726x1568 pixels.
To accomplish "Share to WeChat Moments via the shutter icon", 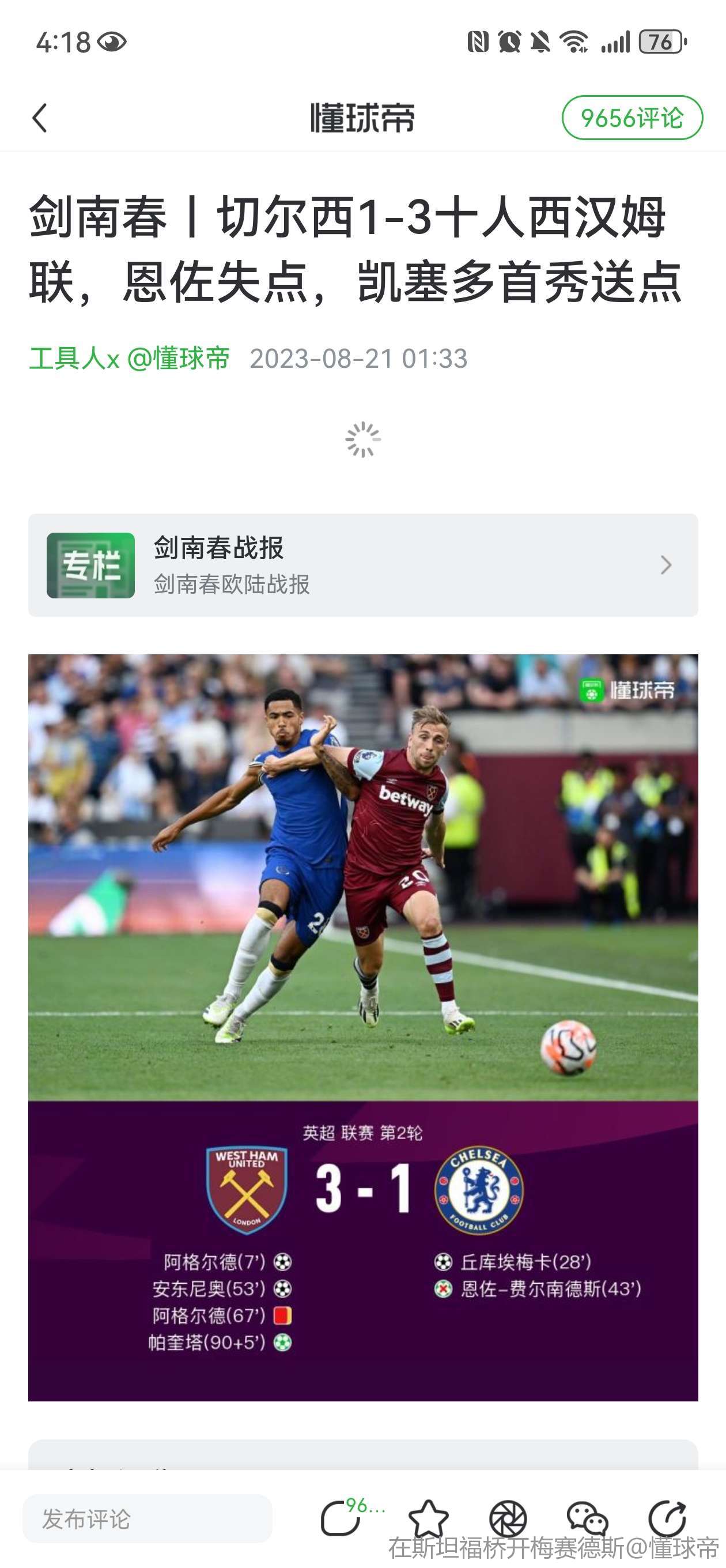I will click(508, 1518).
